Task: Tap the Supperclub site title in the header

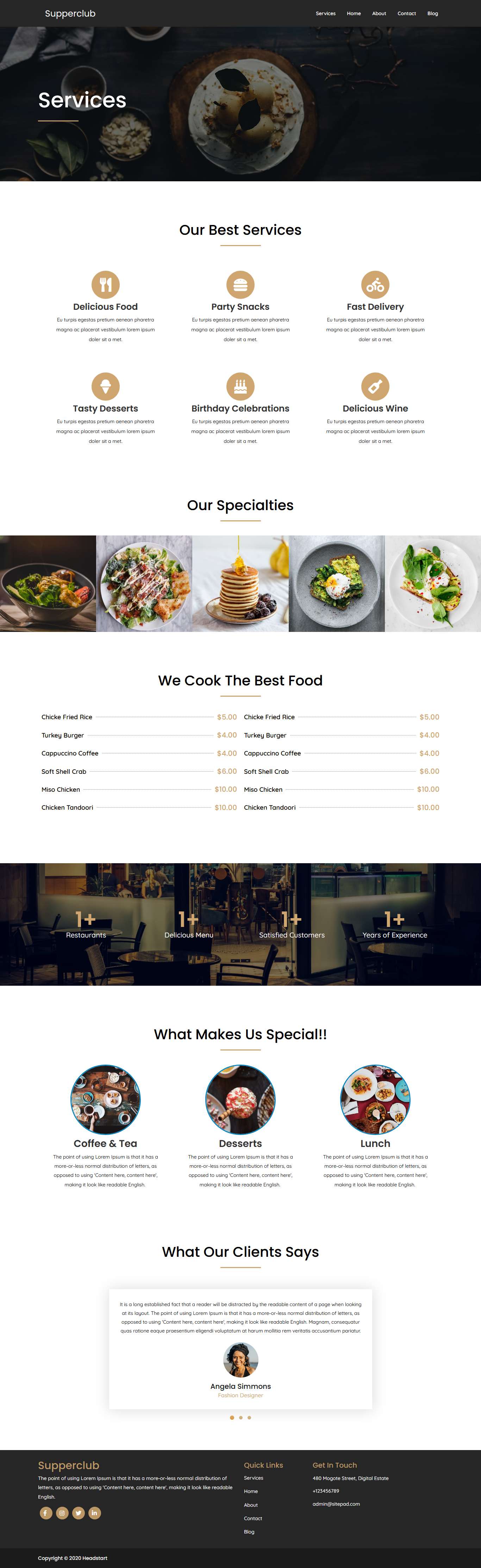Action: click(x=70, y=13)
